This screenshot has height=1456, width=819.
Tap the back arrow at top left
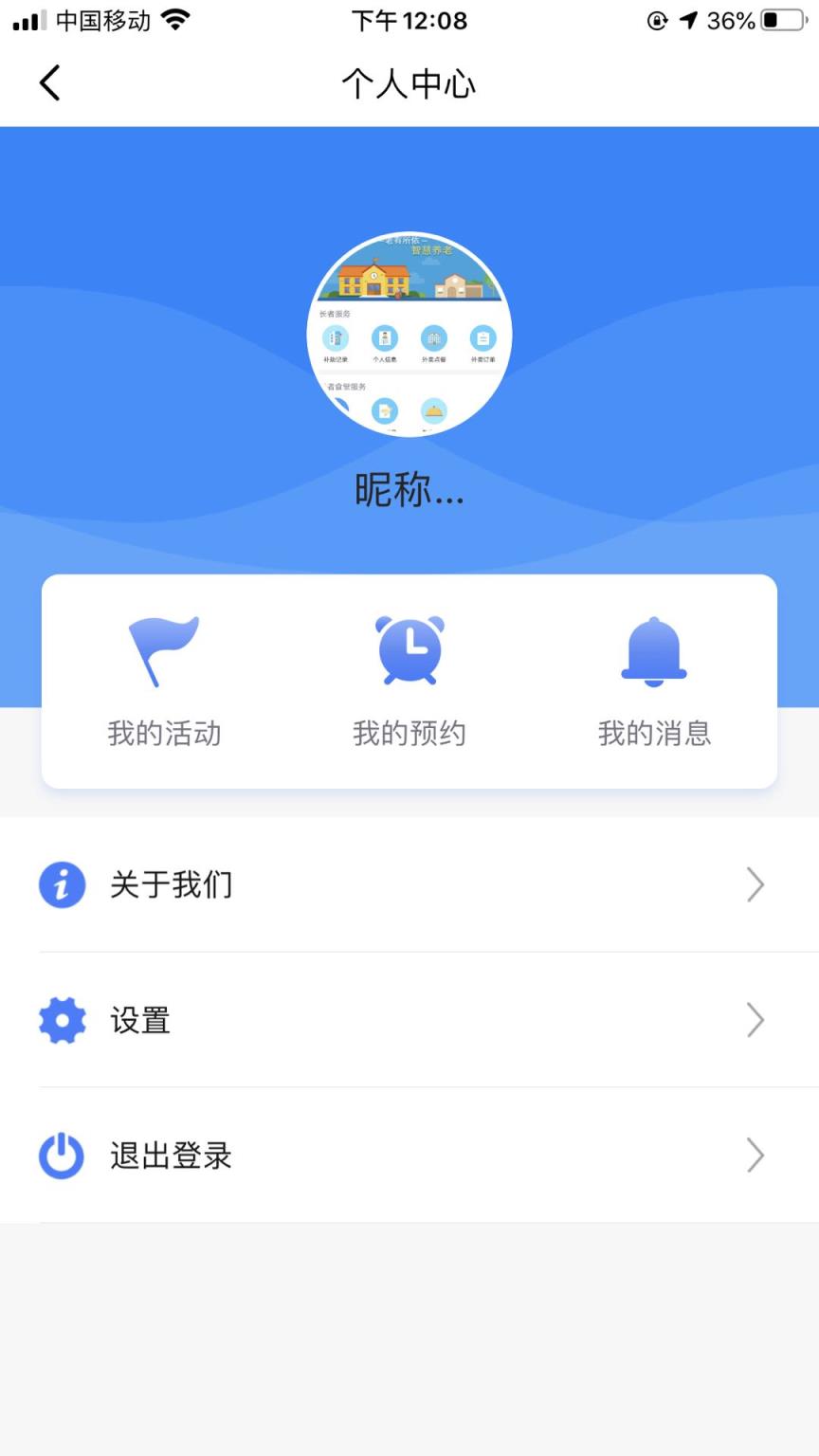49,83
